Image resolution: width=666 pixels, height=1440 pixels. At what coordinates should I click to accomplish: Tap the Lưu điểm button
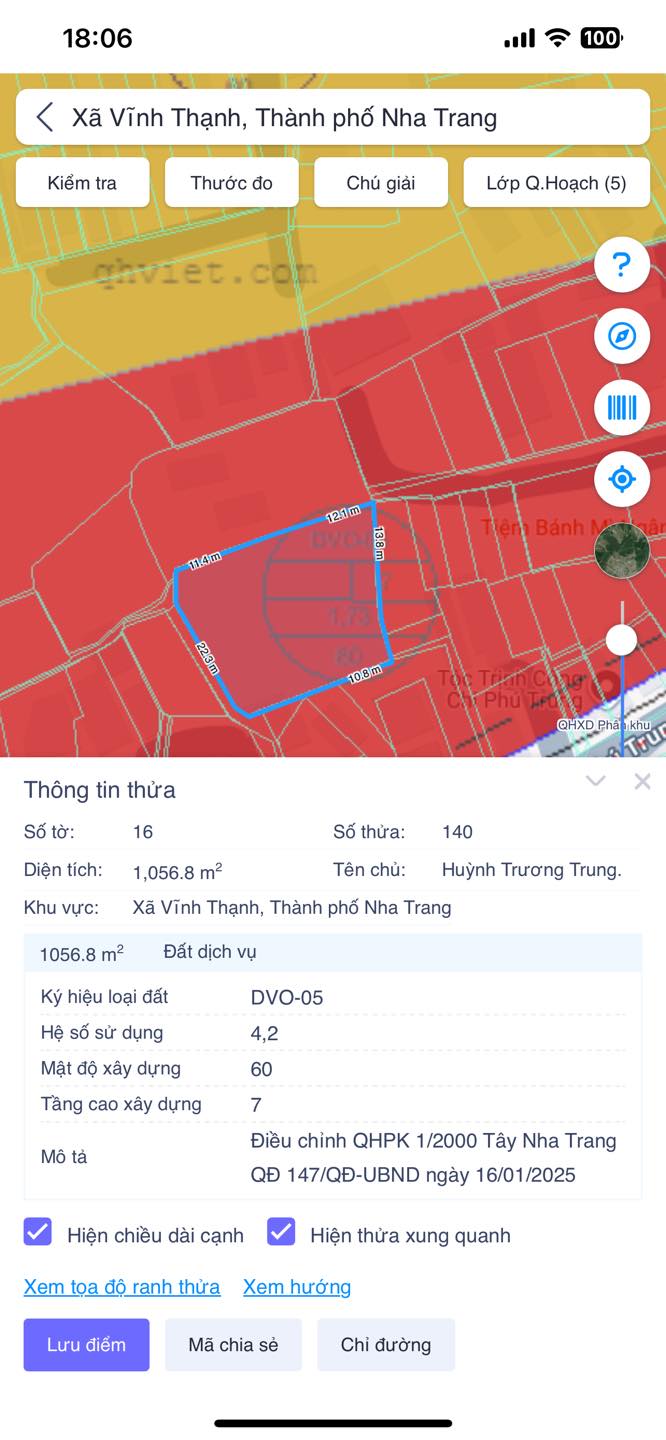pos(87,1345)
